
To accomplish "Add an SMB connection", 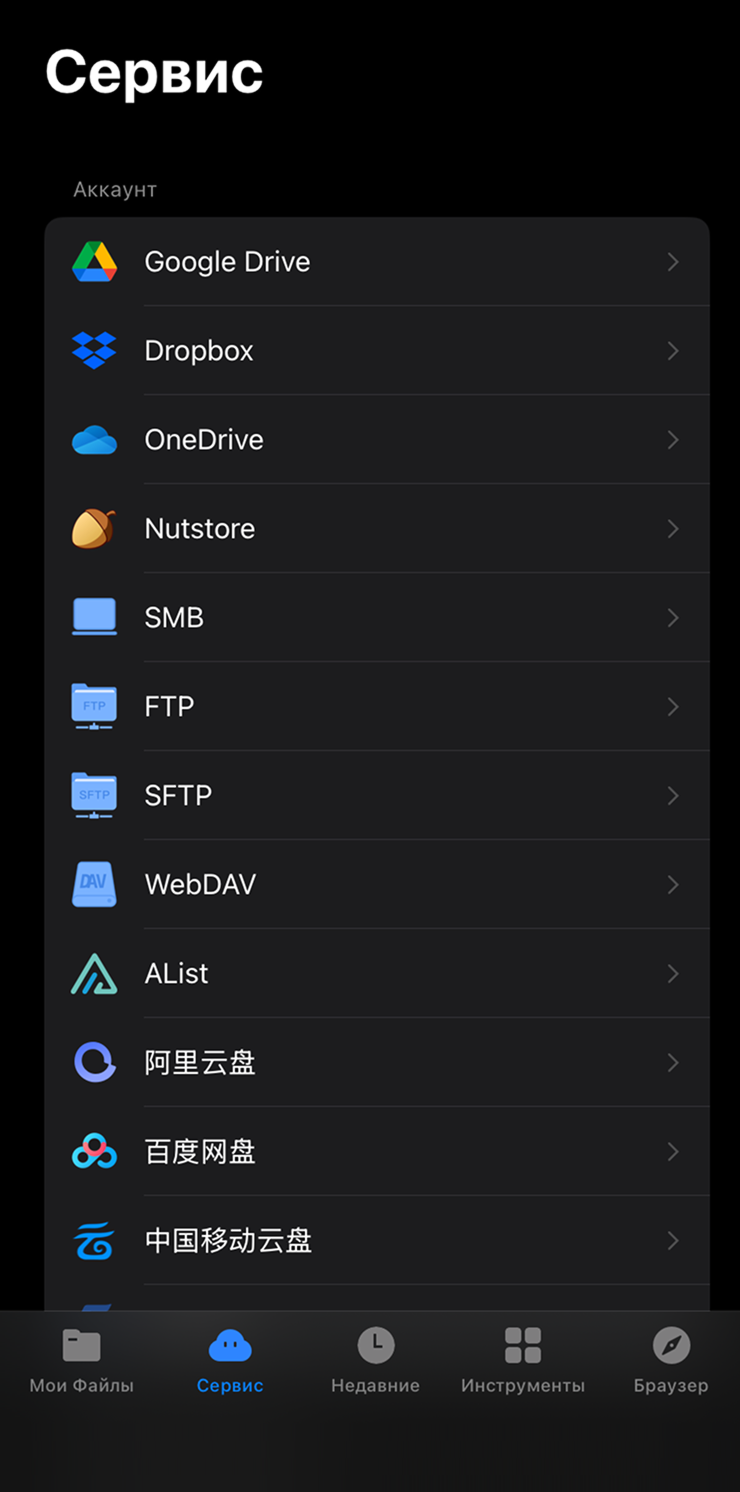I will tap(377, 618).
